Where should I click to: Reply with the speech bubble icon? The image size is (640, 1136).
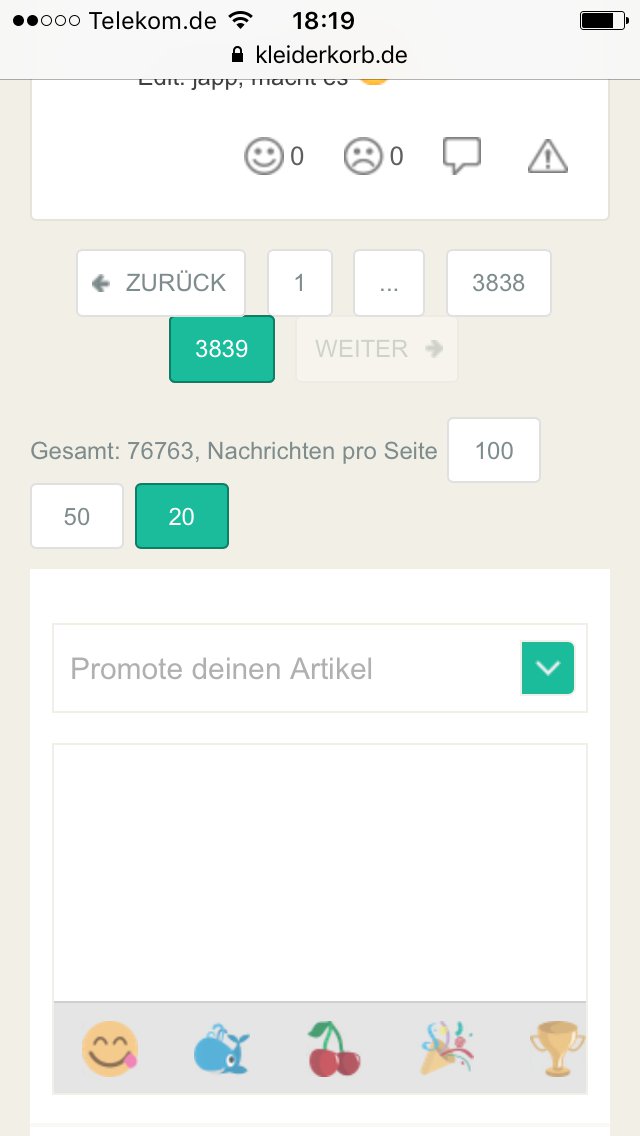[x=461, y=156]
